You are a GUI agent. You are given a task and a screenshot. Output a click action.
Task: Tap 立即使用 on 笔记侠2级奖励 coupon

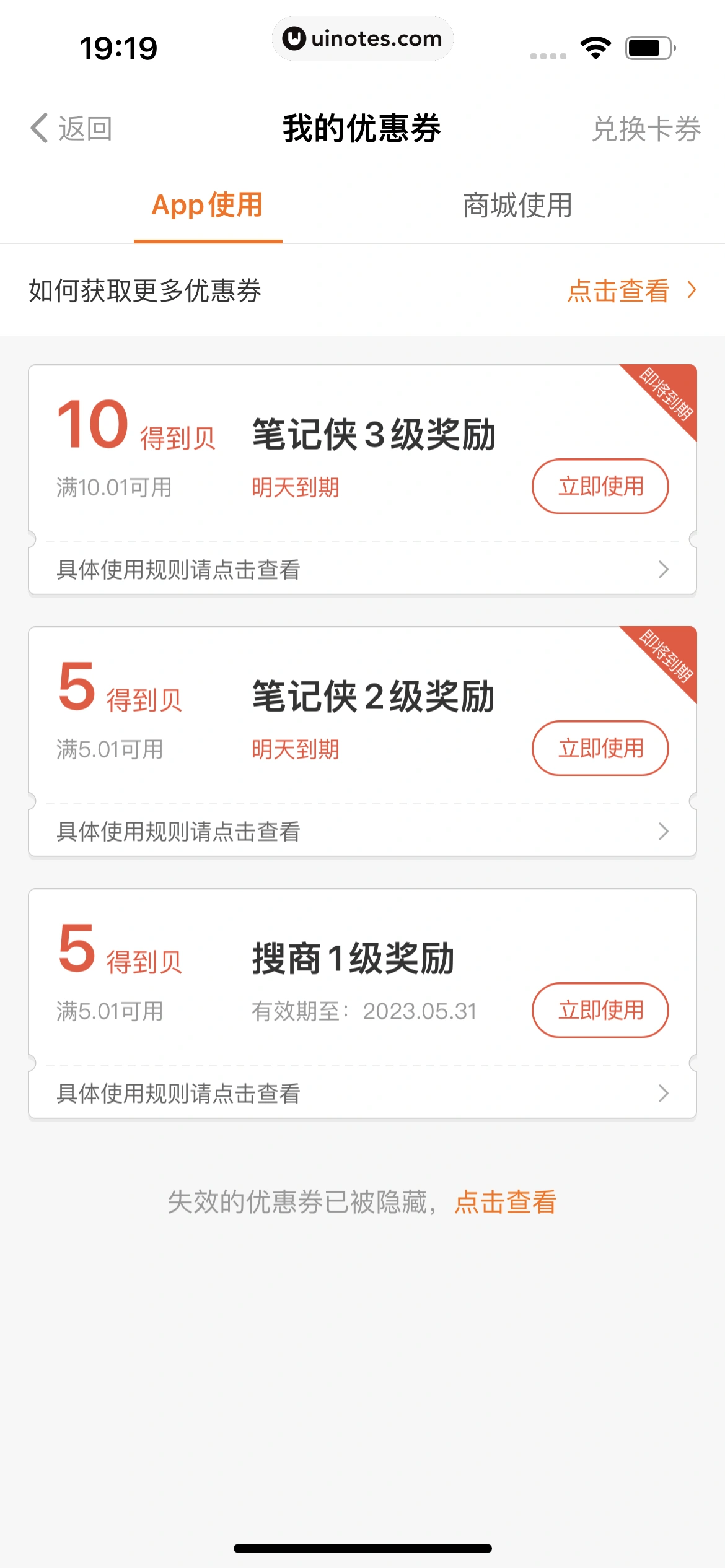pos(600,749)
